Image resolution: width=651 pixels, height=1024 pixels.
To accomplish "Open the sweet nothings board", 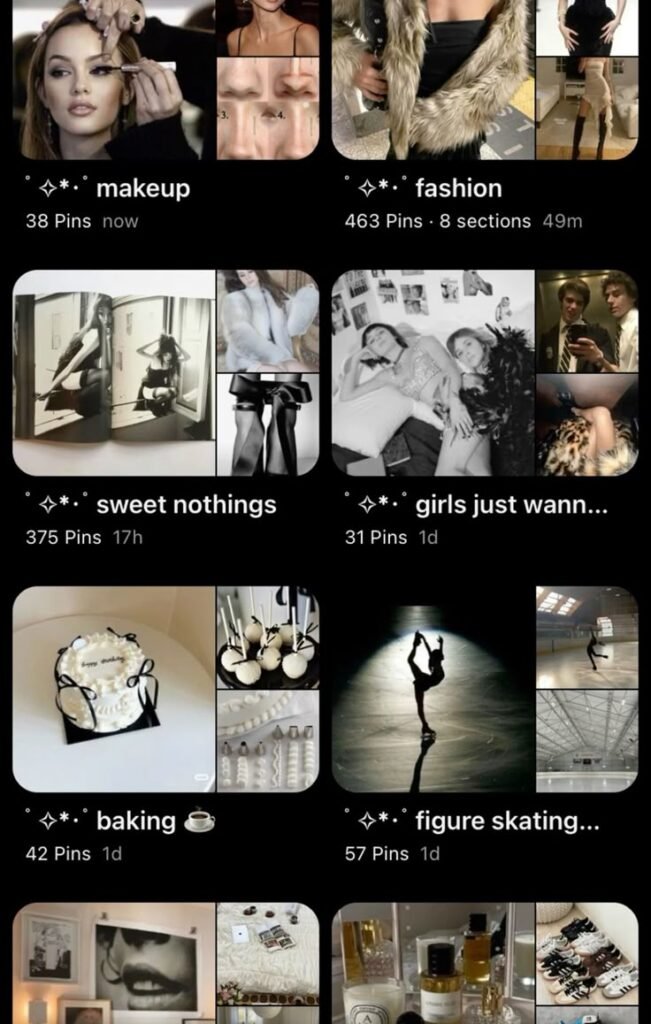I will (165, 372).
